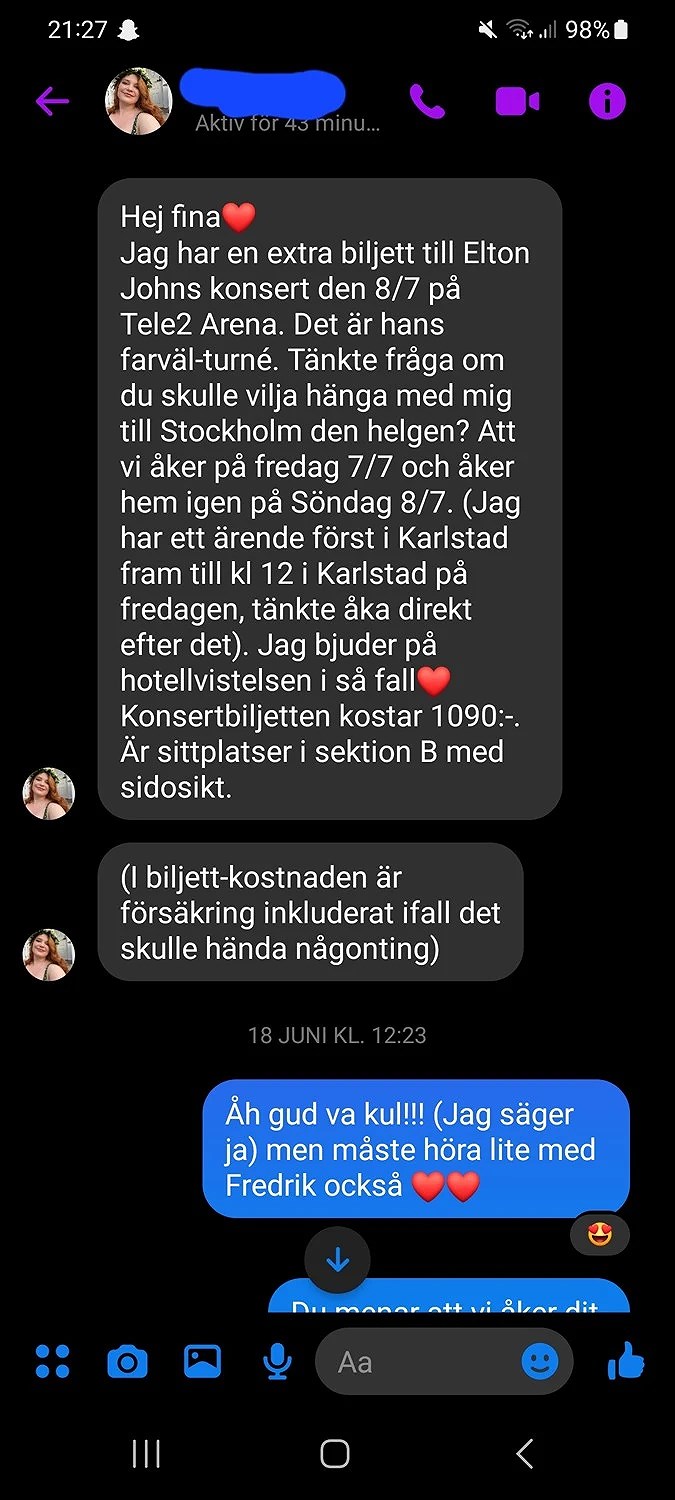View the heart-eyes reaction on the reply
Viewport: 675px width, 1500px height.
[x=599, y=1235]
